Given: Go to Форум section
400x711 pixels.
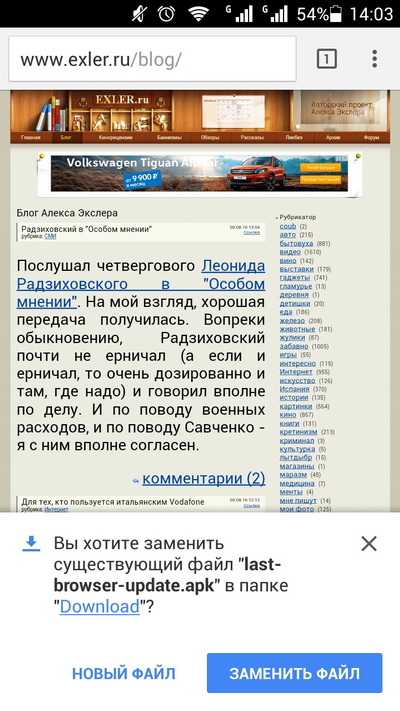Looking at the screenshot, I should [371, 137].
